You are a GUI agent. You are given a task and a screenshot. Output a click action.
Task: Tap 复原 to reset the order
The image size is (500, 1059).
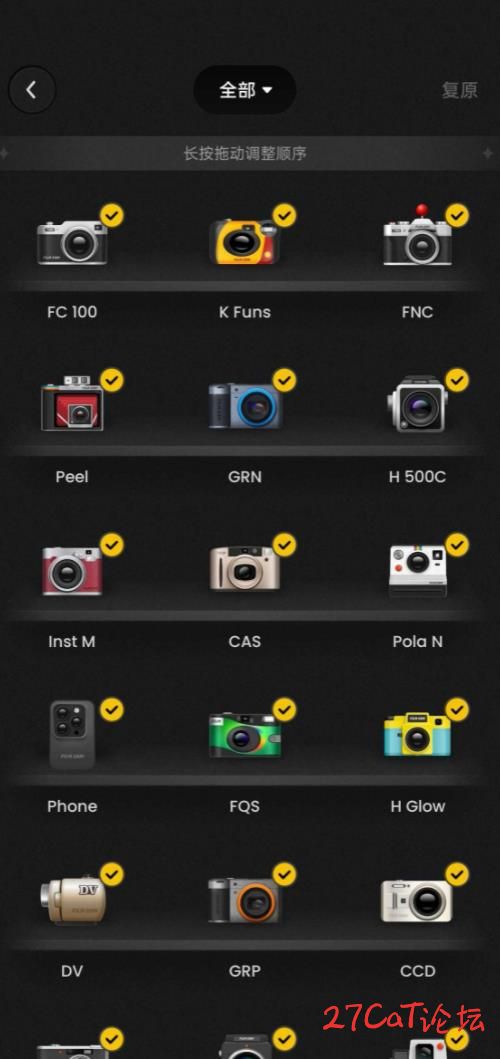(459, 91)
